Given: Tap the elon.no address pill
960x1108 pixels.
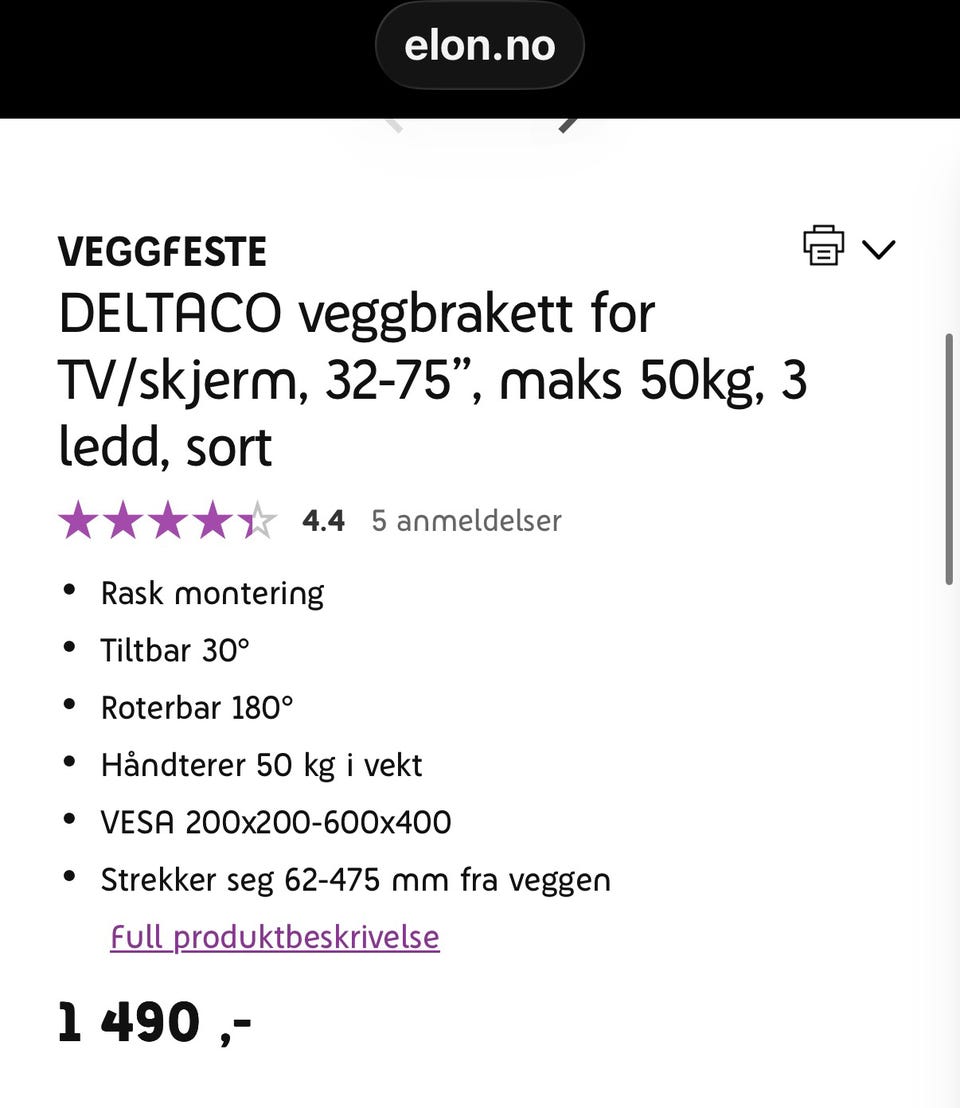Looking at the screenshot, I should coord(479,46).
